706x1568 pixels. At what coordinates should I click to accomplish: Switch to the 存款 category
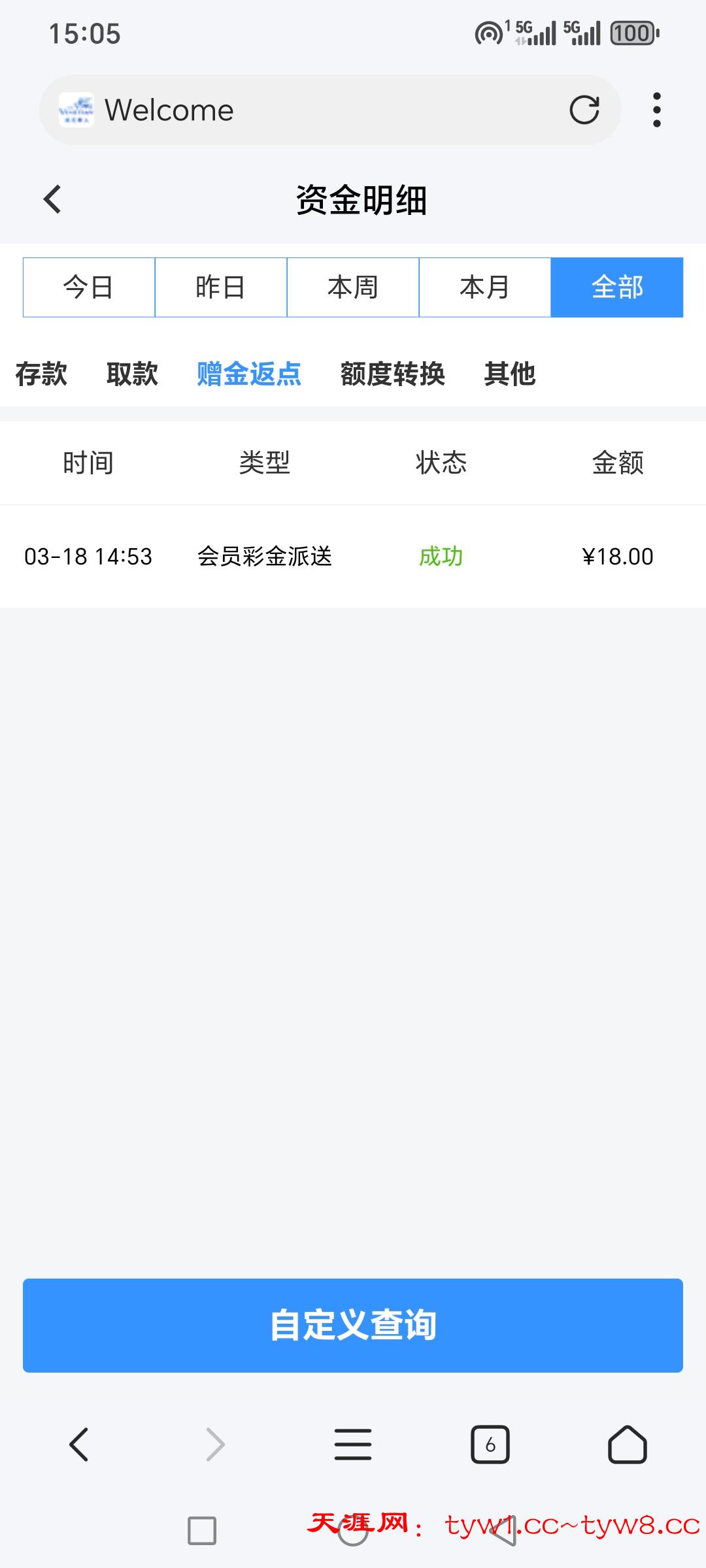pyautogui.click(x=41, y=374)
